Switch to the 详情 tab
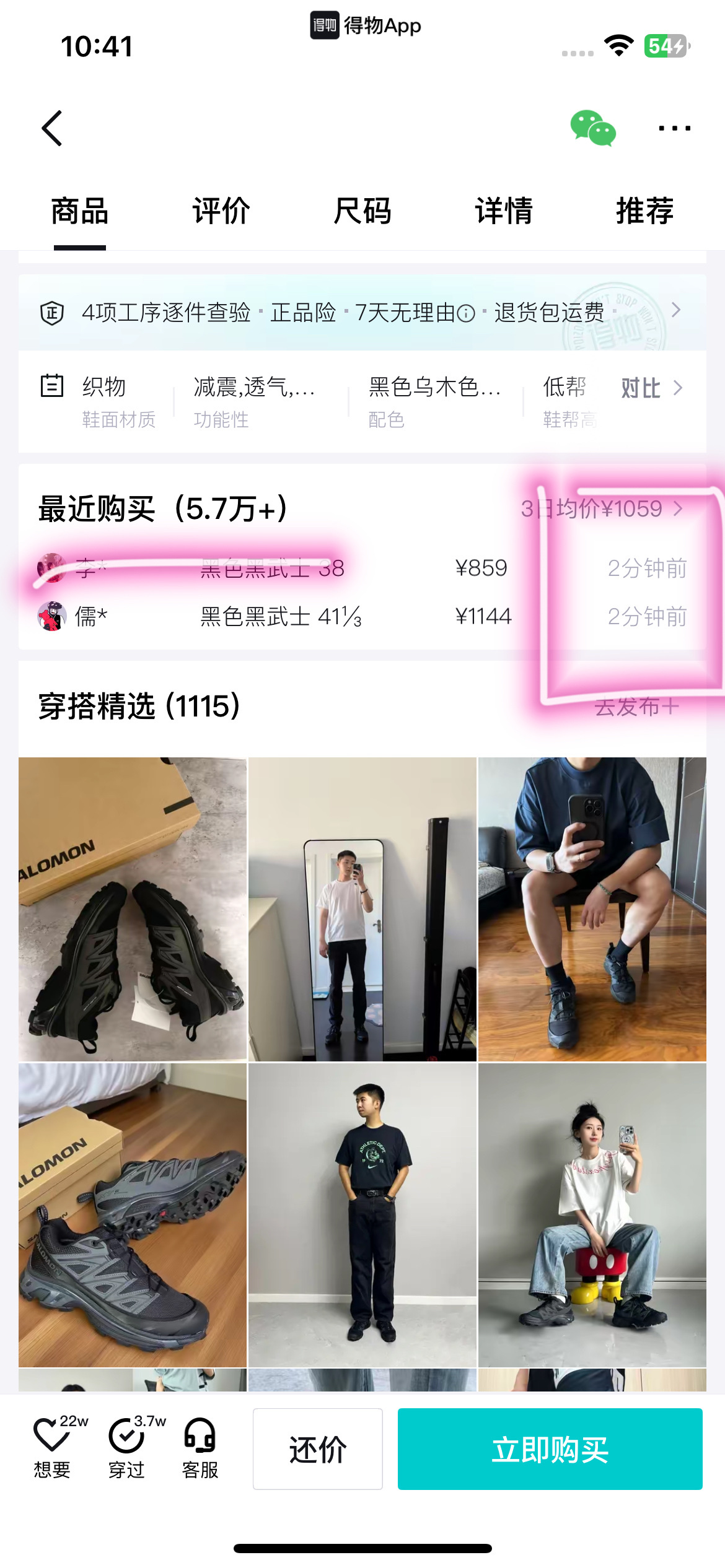The image size is (725, 1568). 504,211
